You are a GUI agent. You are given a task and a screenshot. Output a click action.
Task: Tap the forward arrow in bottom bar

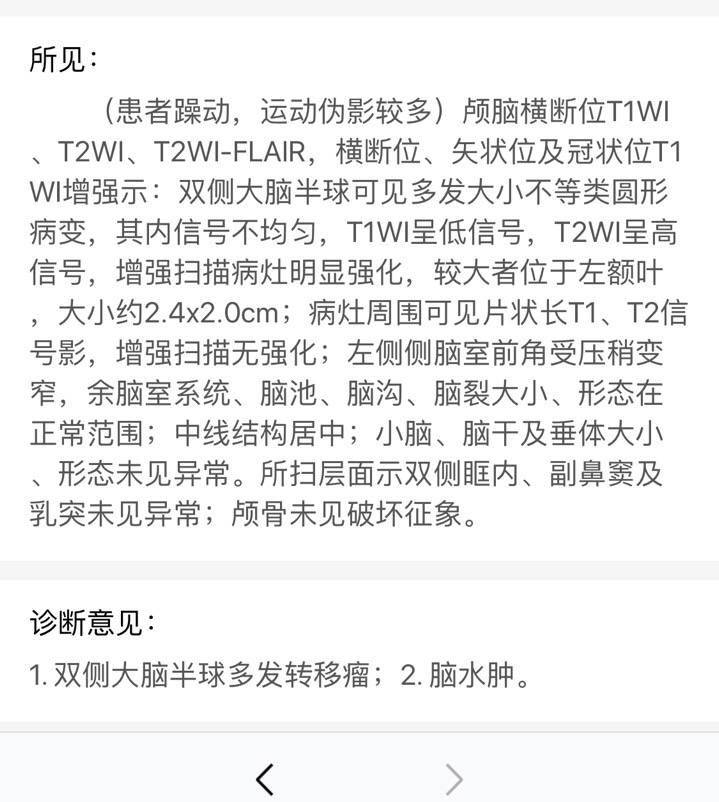[x=454, y=778]
